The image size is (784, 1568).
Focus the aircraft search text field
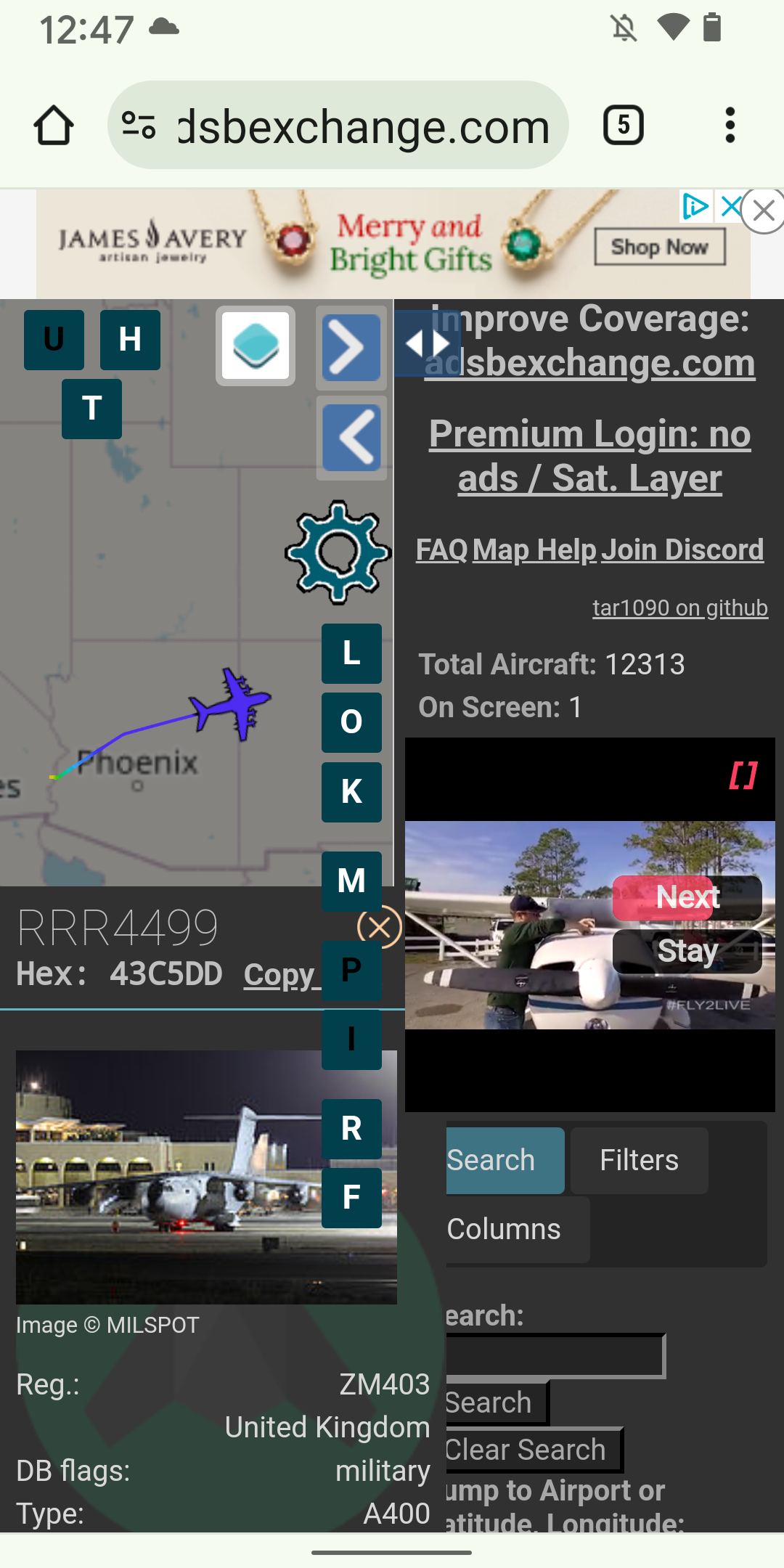click(555, 1355)
